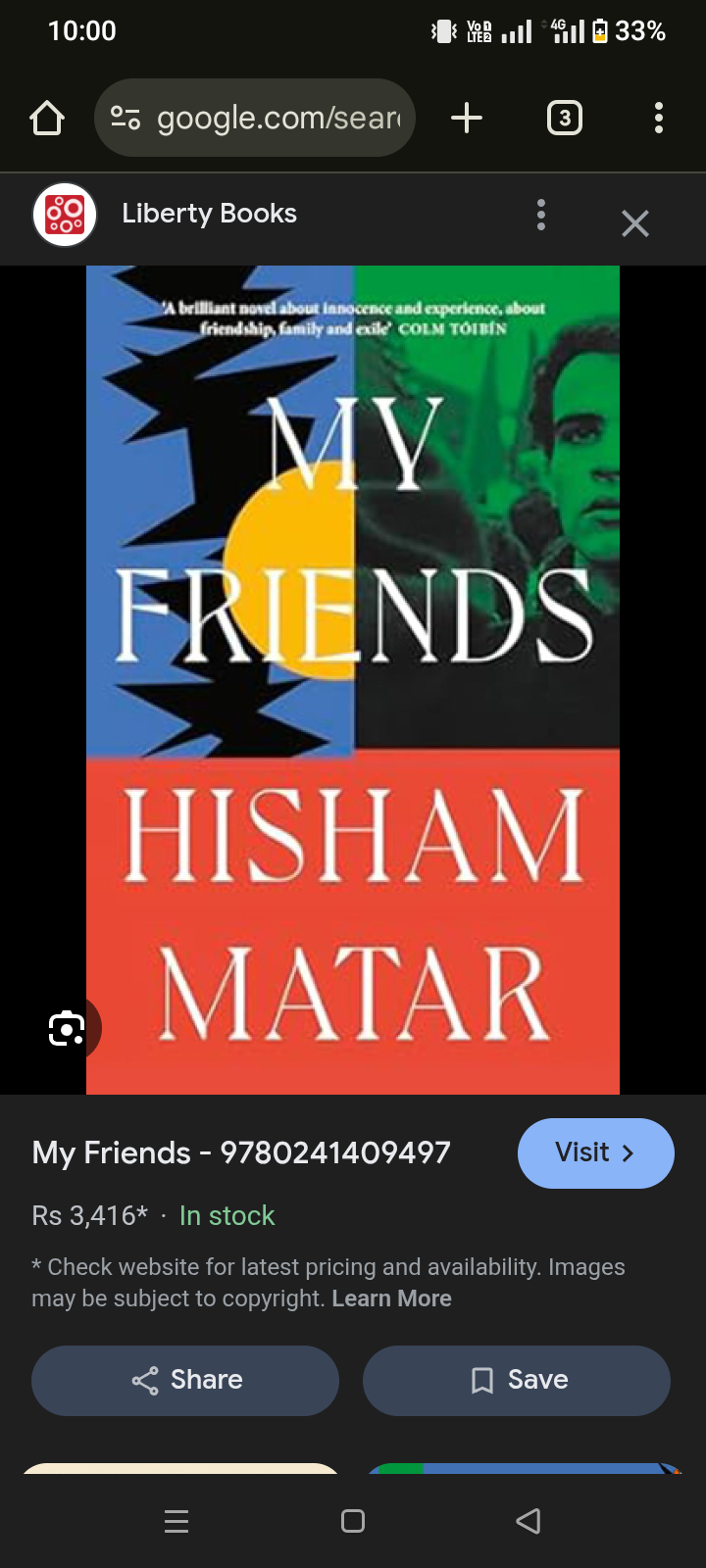706x1568 pixels.
Task: Open recent apps from navigation bar
Action: click(x=176, y=1521)
